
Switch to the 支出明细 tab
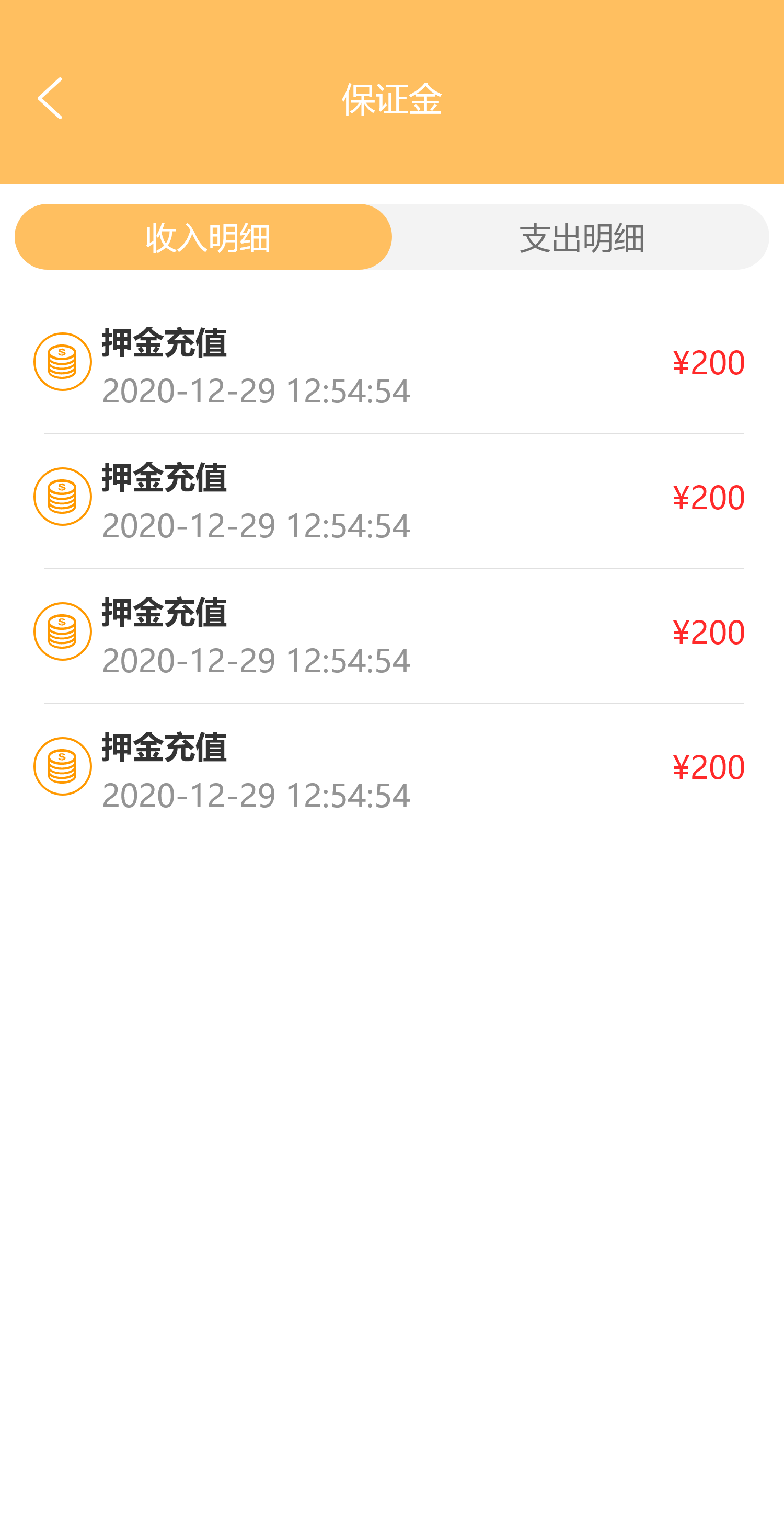point(581,237)
